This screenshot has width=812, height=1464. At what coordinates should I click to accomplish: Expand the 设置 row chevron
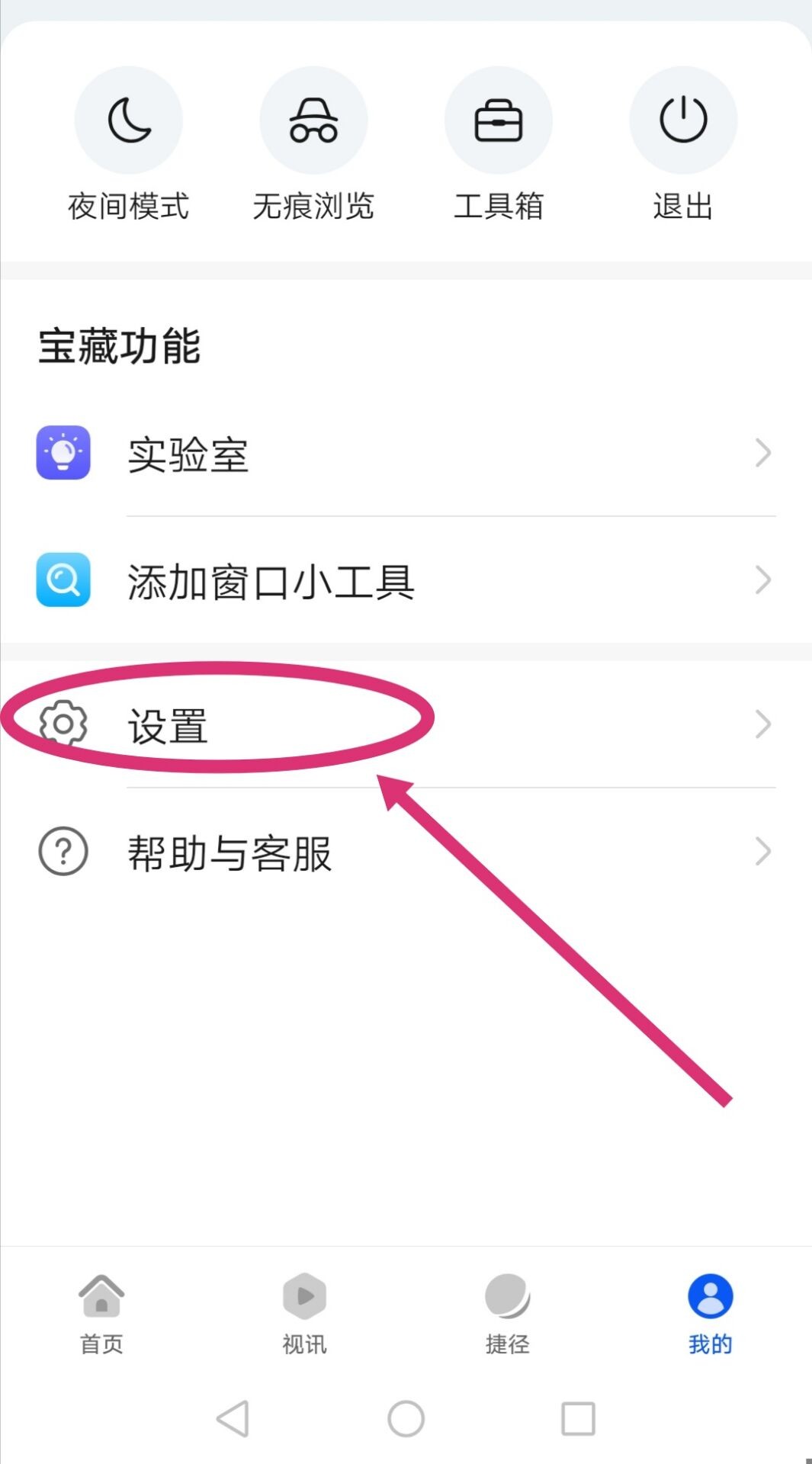click(765, 723)
